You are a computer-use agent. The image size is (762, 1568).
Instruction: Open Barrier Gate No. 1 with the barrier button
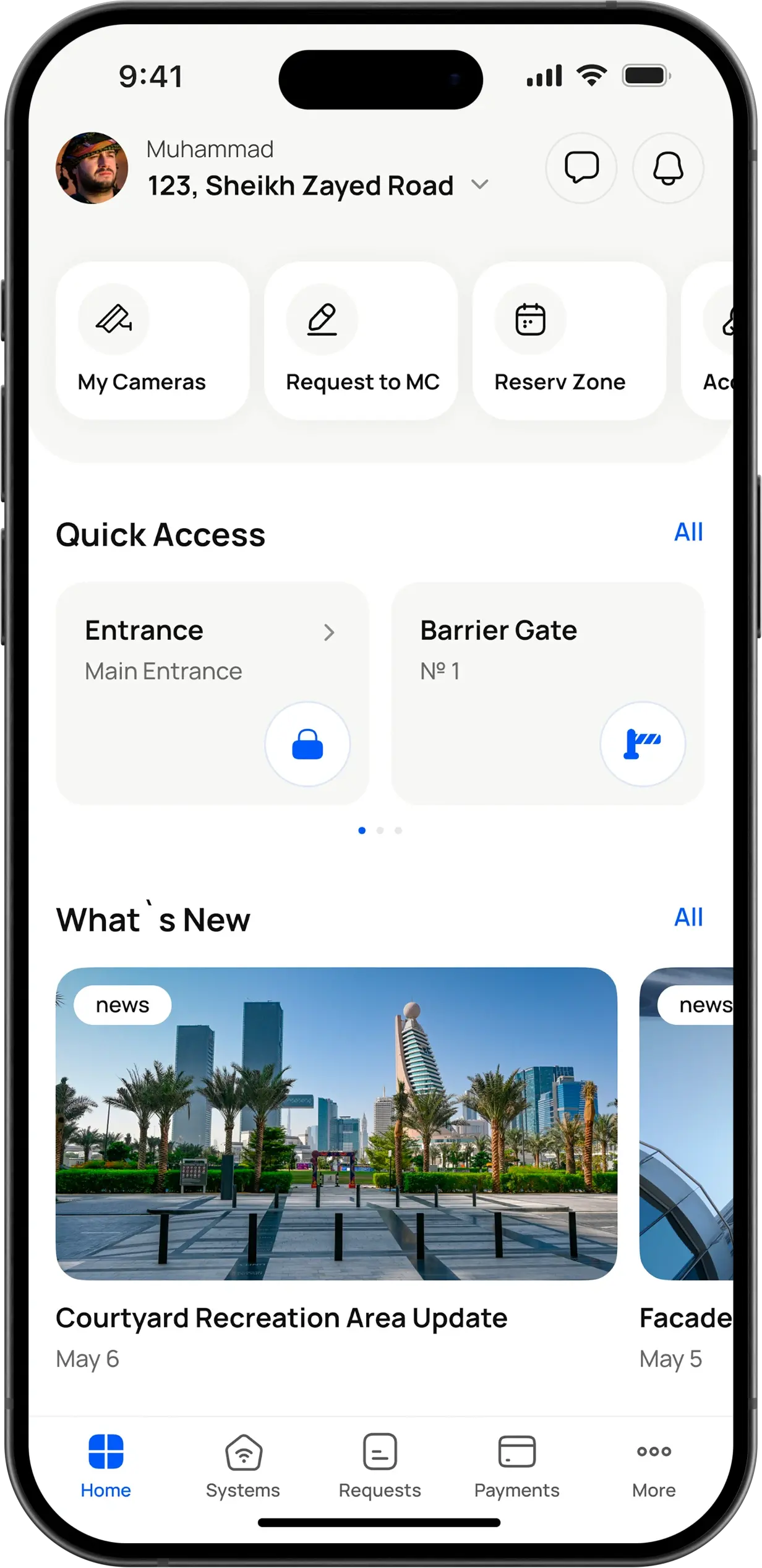pyautogui.click(x=642, y=744)
